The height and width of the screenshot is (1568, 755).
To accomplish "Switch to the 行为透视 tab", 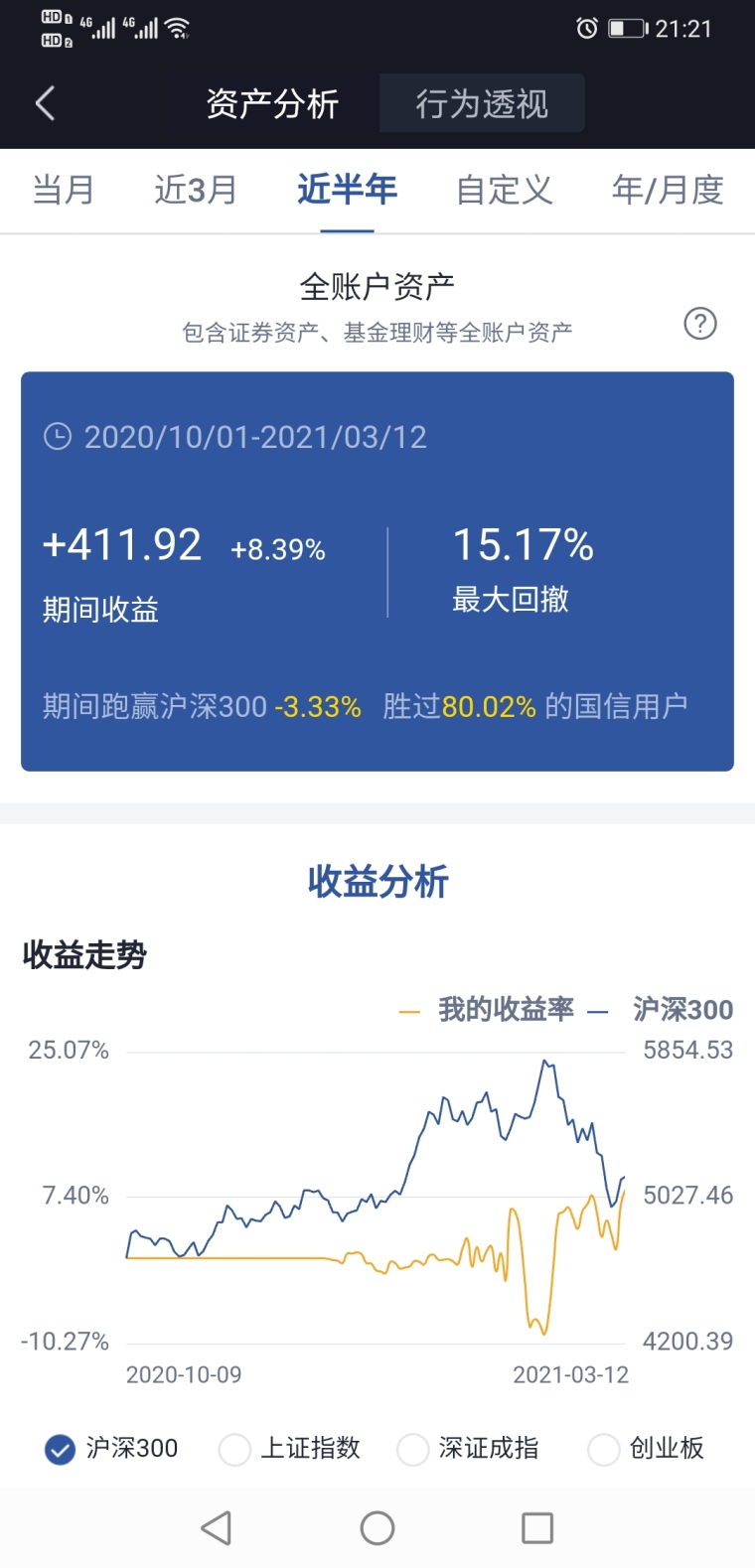I will point(482,103).
